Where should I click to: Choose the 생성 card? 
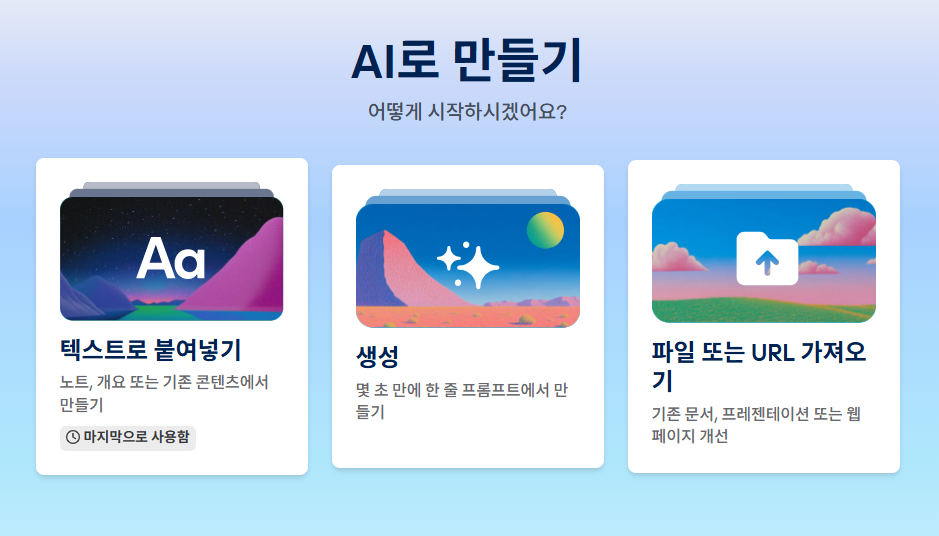467,315
